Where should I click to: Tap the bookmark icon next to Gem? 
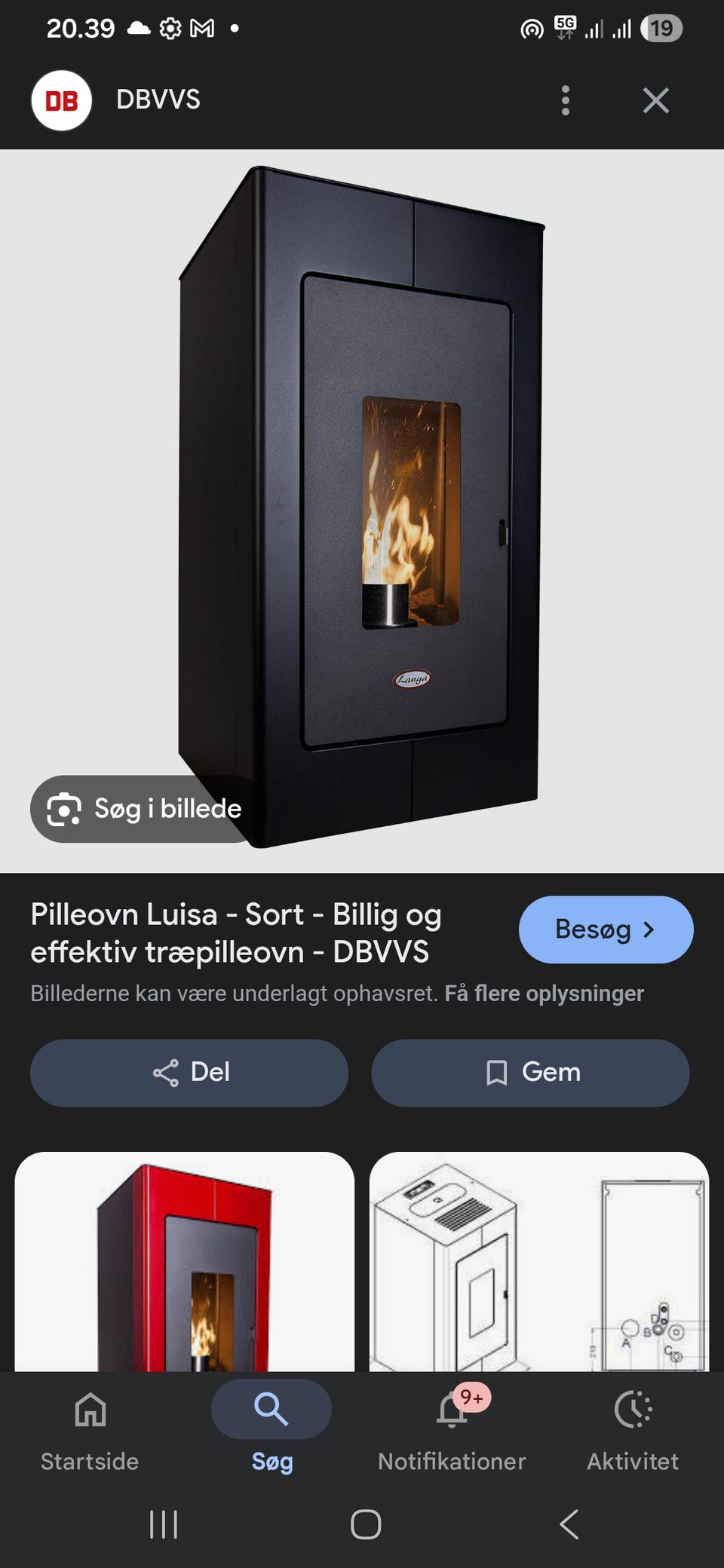click(497, 1072)
